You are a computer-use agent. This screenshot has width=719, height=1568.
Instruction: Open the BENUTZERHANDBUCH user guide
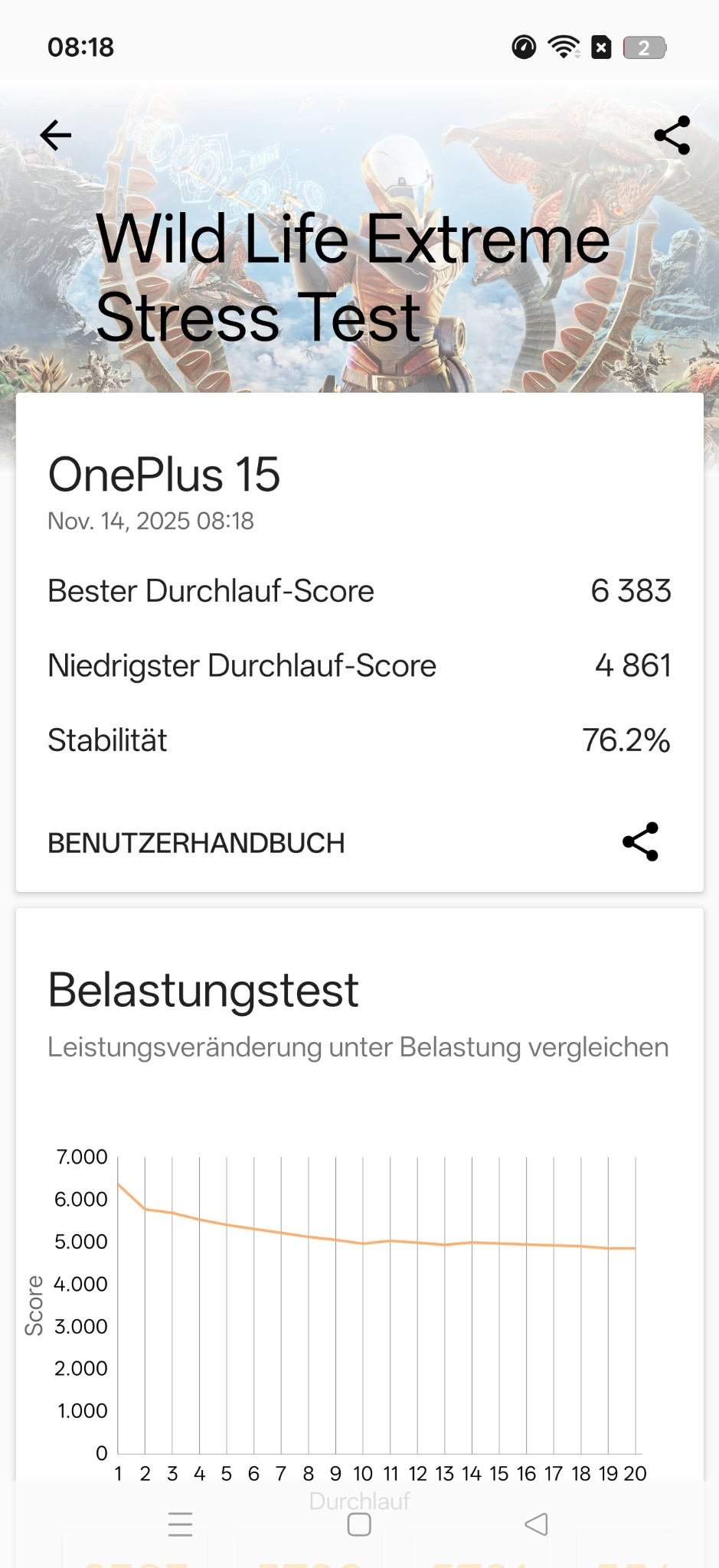tap(196, 843)
